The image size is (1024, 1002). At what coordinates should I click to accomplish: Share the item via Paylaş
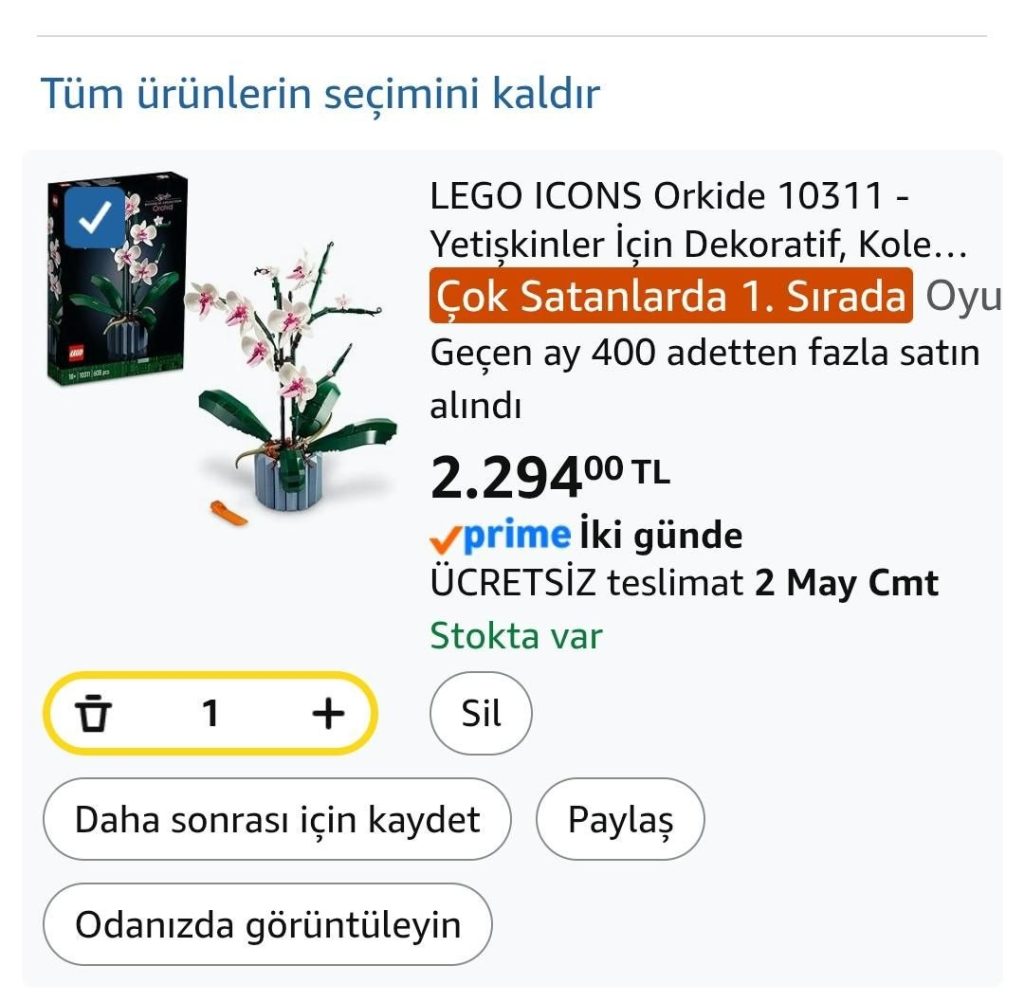[620, 820]
